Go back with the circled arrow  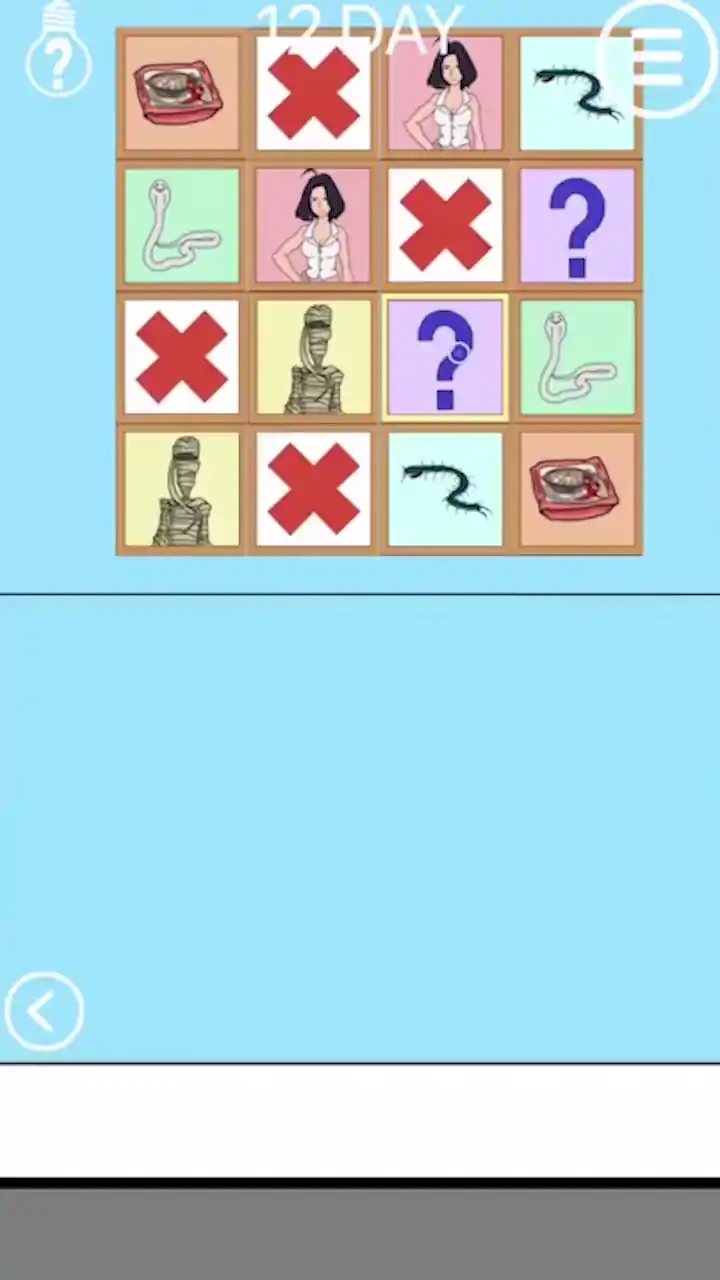click(44, 1011)
